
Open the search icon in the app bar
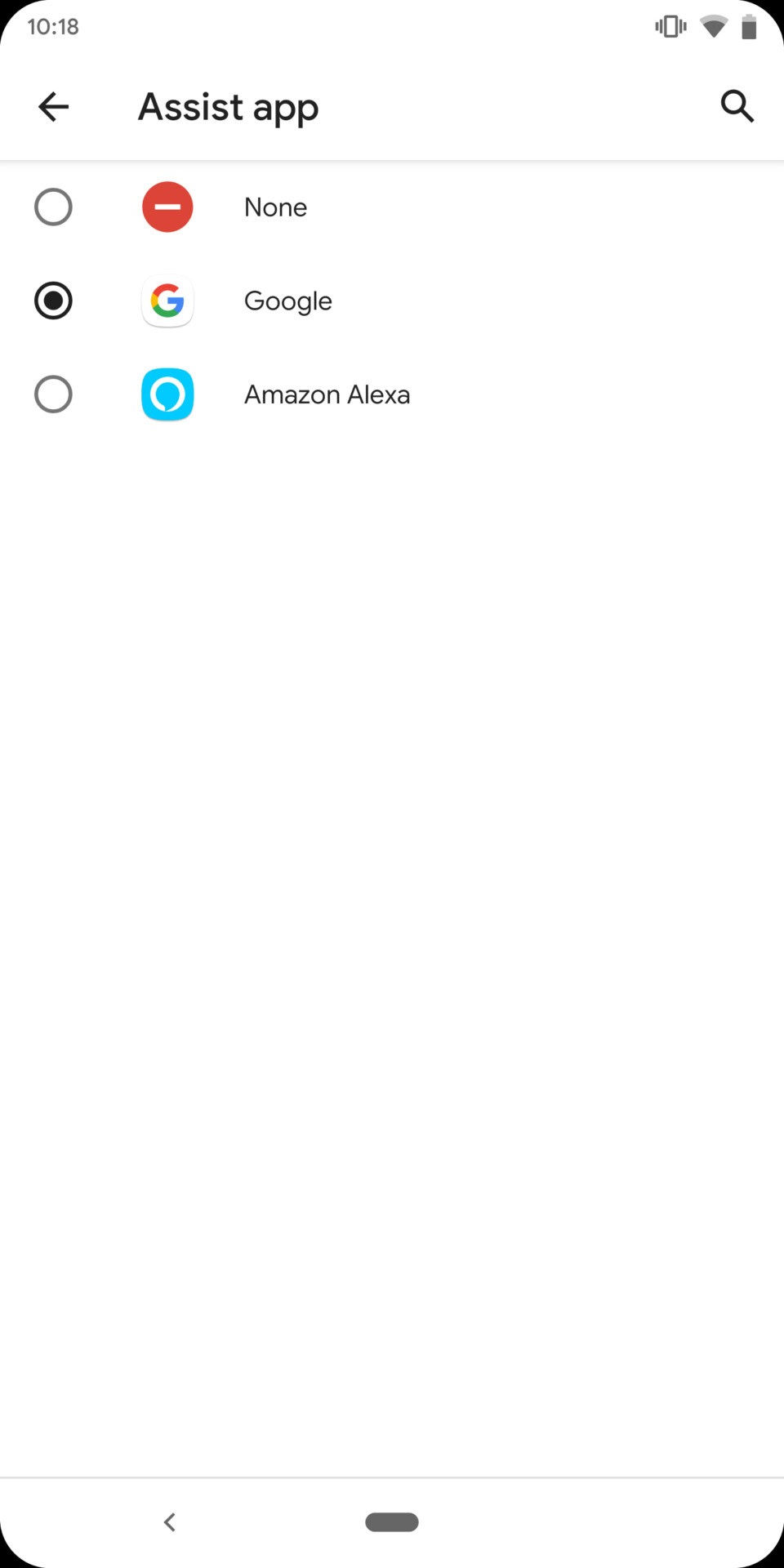(x=737, y=107)
